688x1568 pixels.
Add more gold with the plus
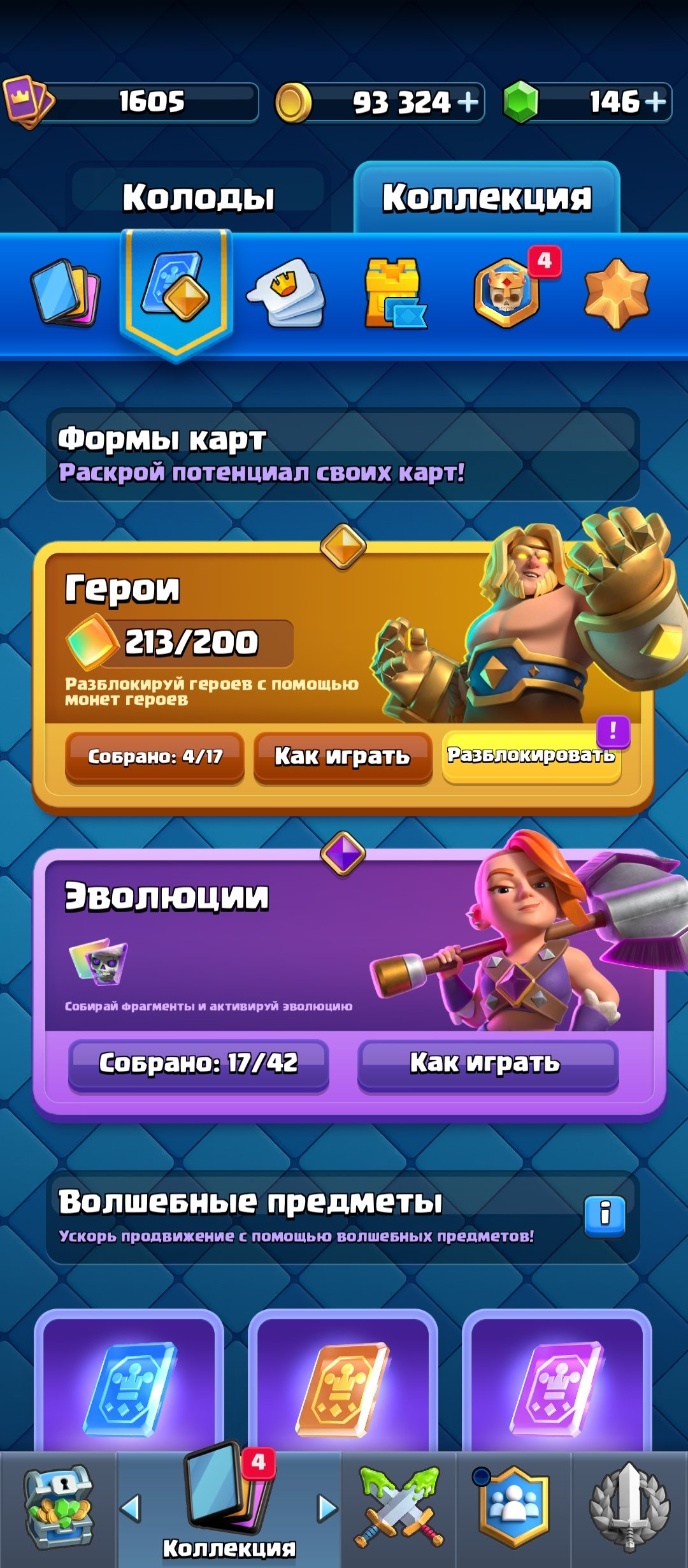468,102
